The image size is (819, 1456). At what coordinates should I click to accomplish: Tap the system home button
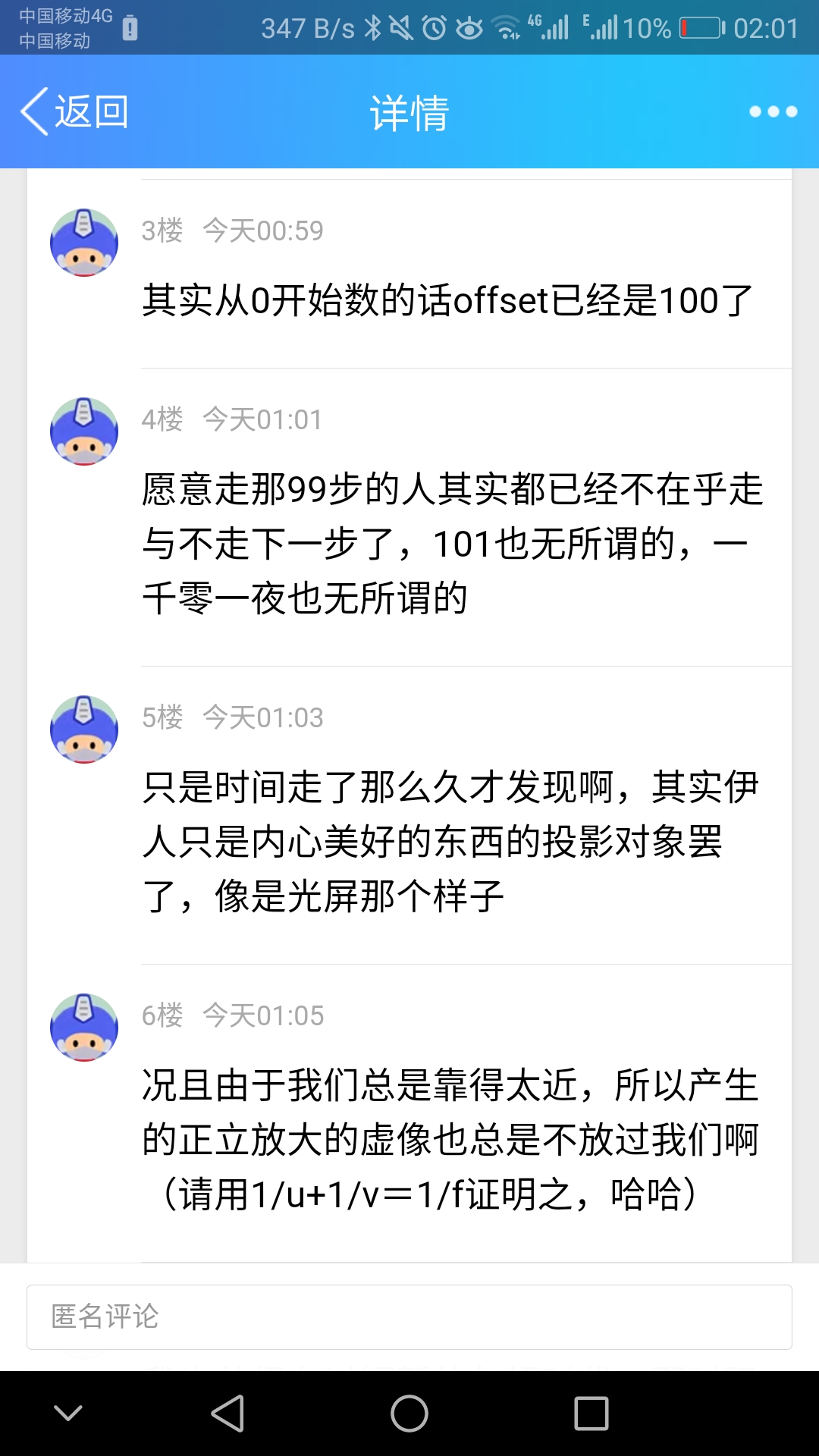pos(409,1414)
